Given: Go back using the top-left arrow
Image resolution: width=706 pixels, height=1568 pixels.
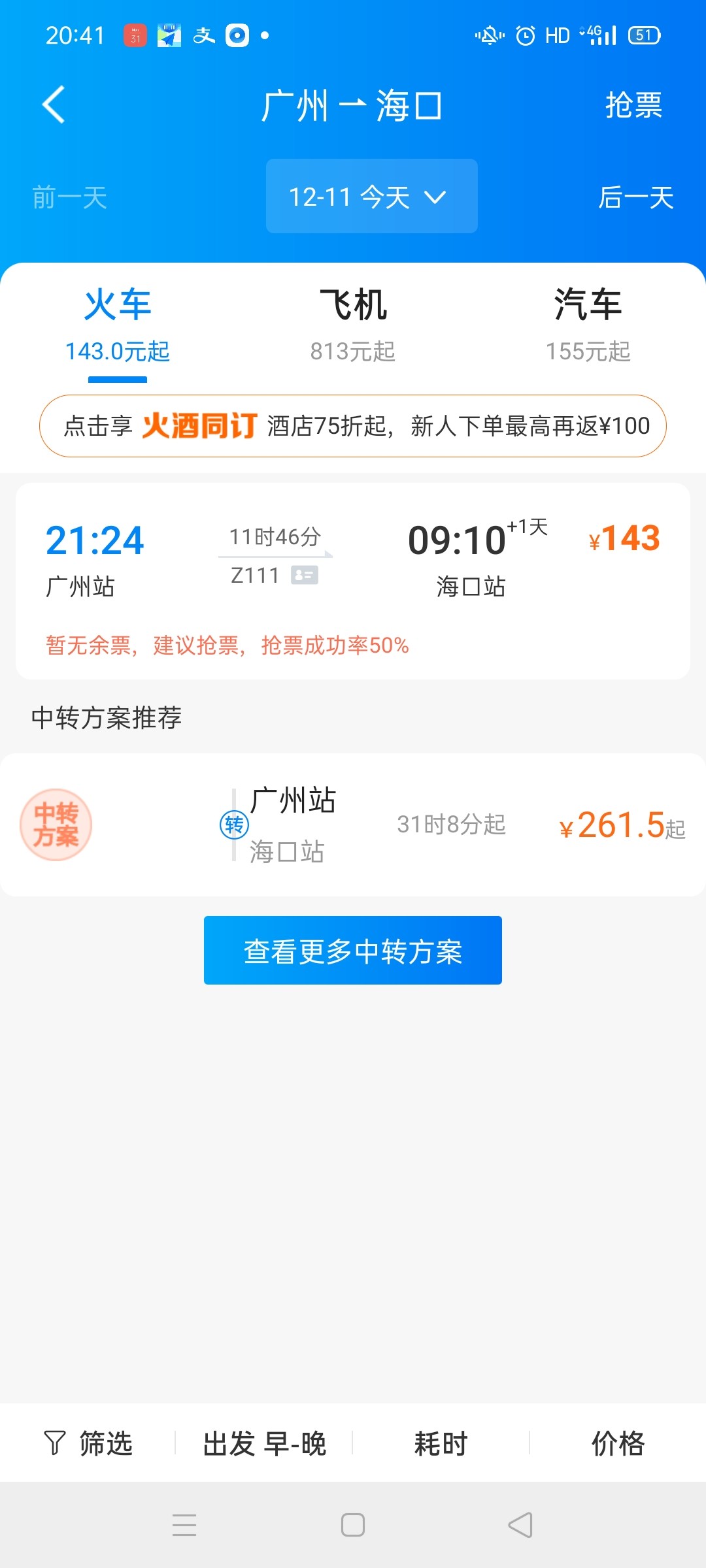Looking at the screenshot, I should (54, 105).
